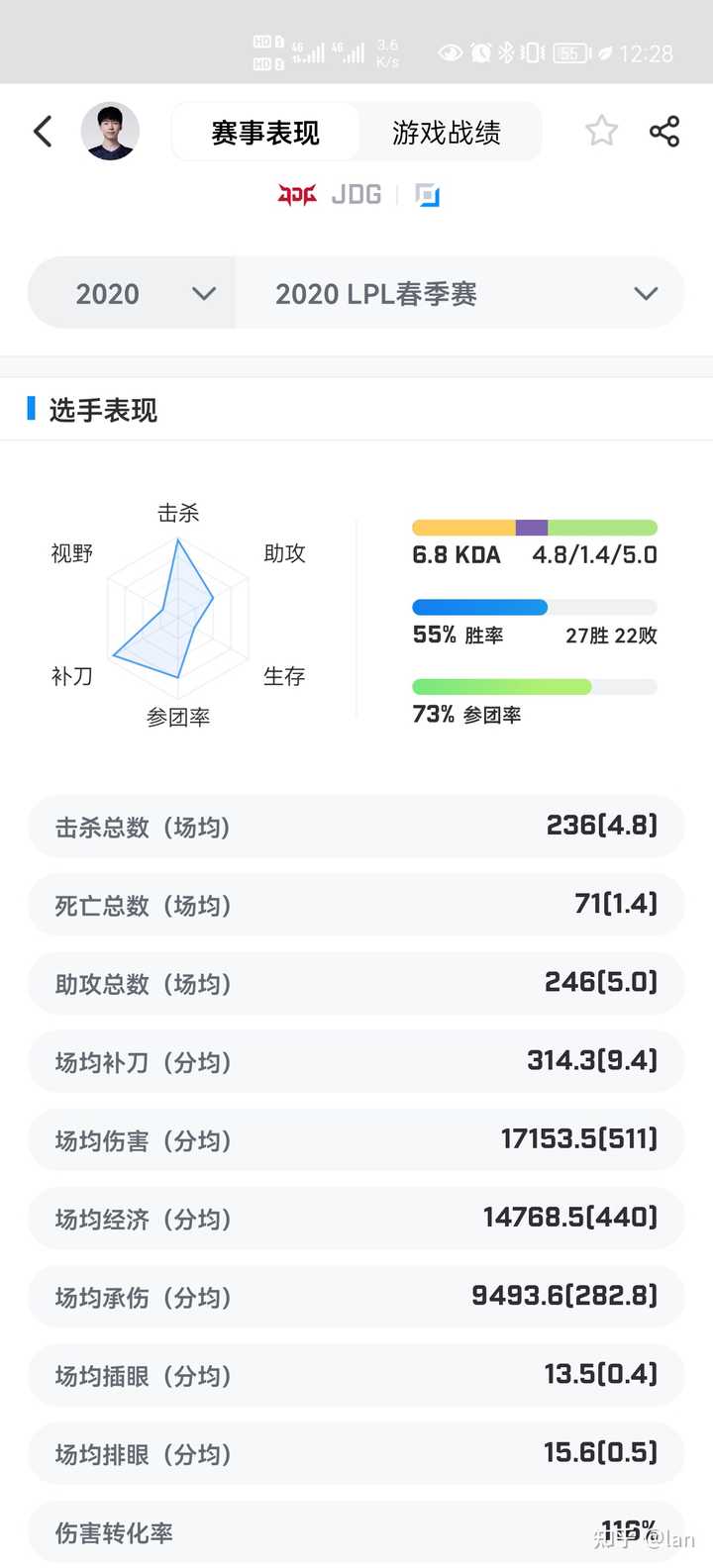Tap the red JDG team logo

click(296, 194)
